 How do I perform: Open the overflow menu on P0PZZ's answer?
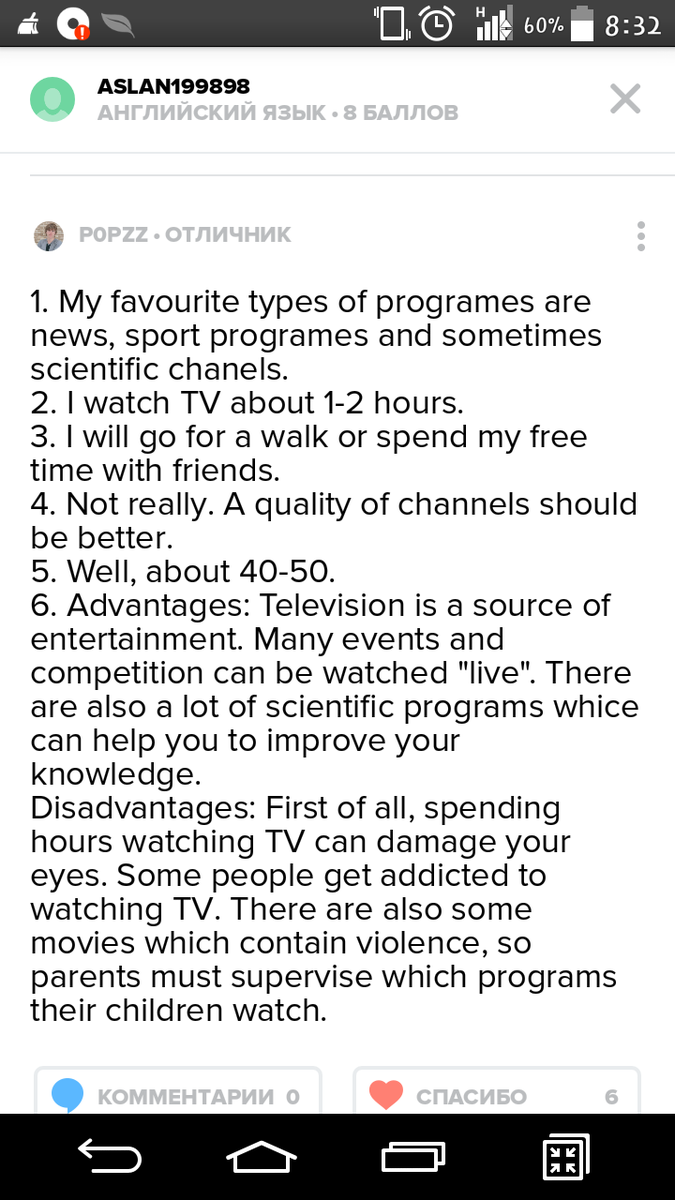(x=641, y=236)
